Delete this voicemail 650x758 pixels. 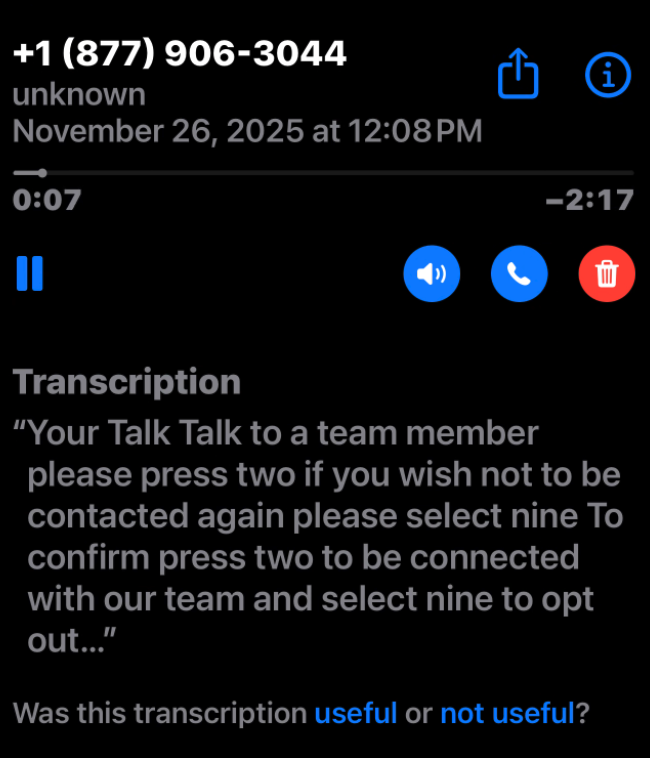606,273
